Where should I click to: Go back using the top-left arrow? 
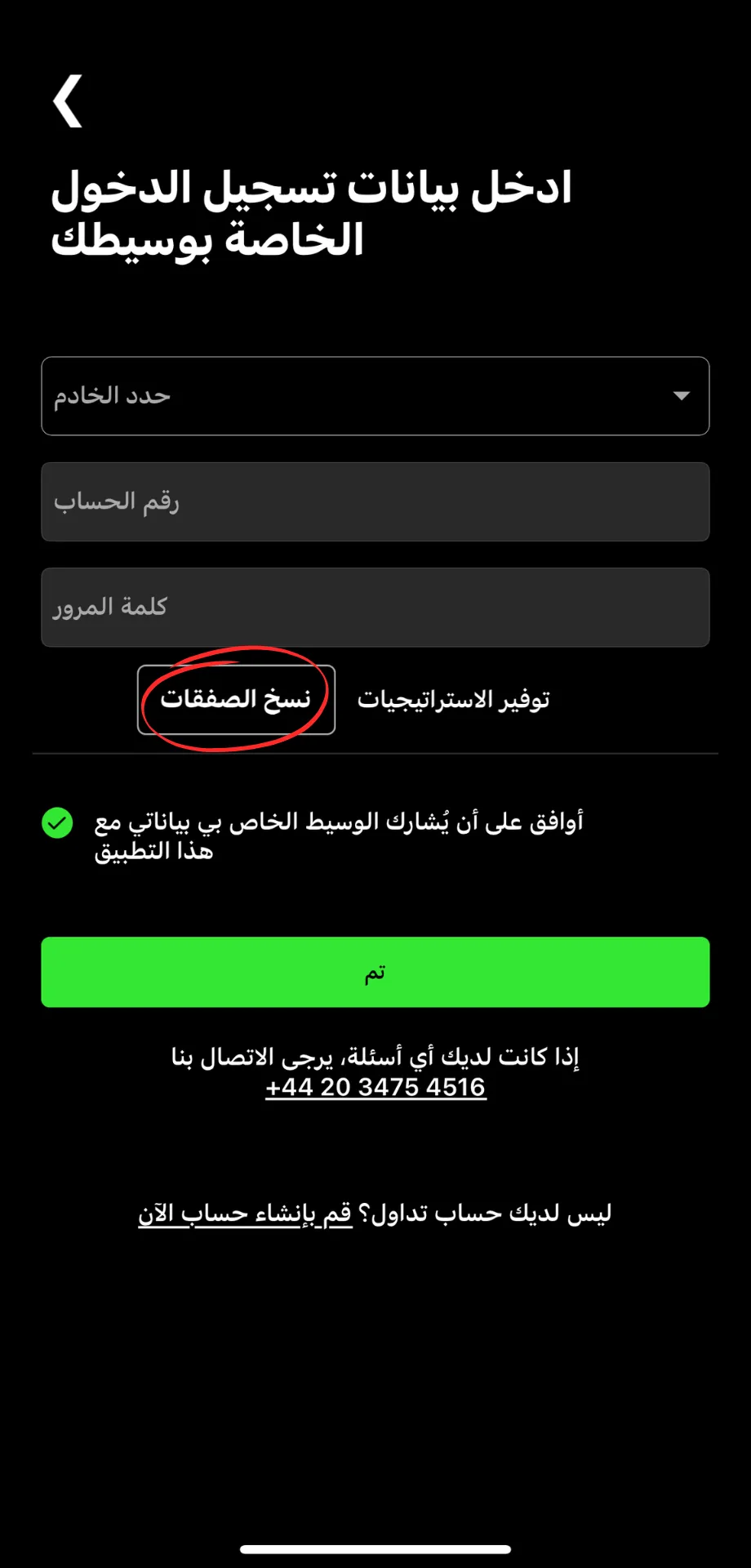[x=68, y=101]
